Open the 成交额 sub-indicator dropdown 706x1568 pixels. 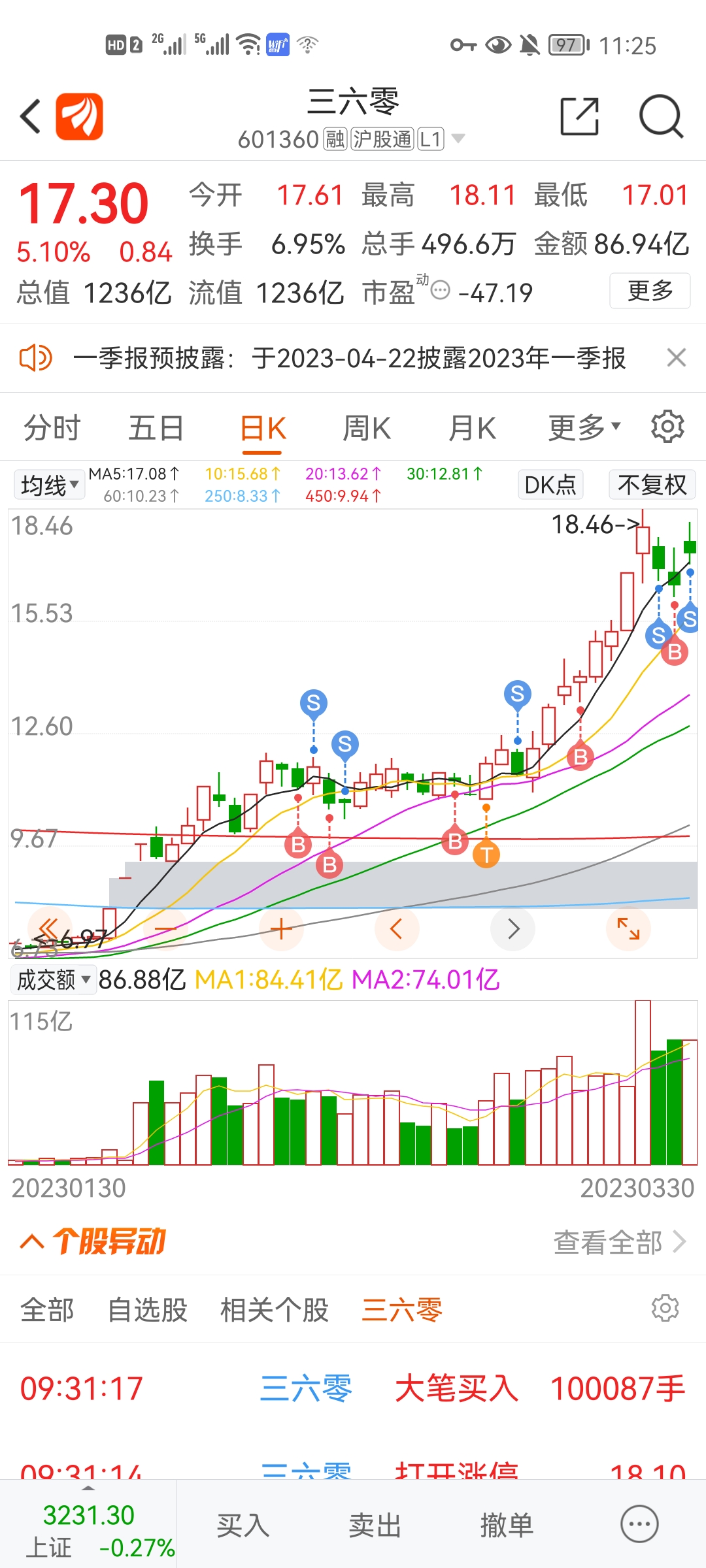pyautogui.click(x=53, y=979)
